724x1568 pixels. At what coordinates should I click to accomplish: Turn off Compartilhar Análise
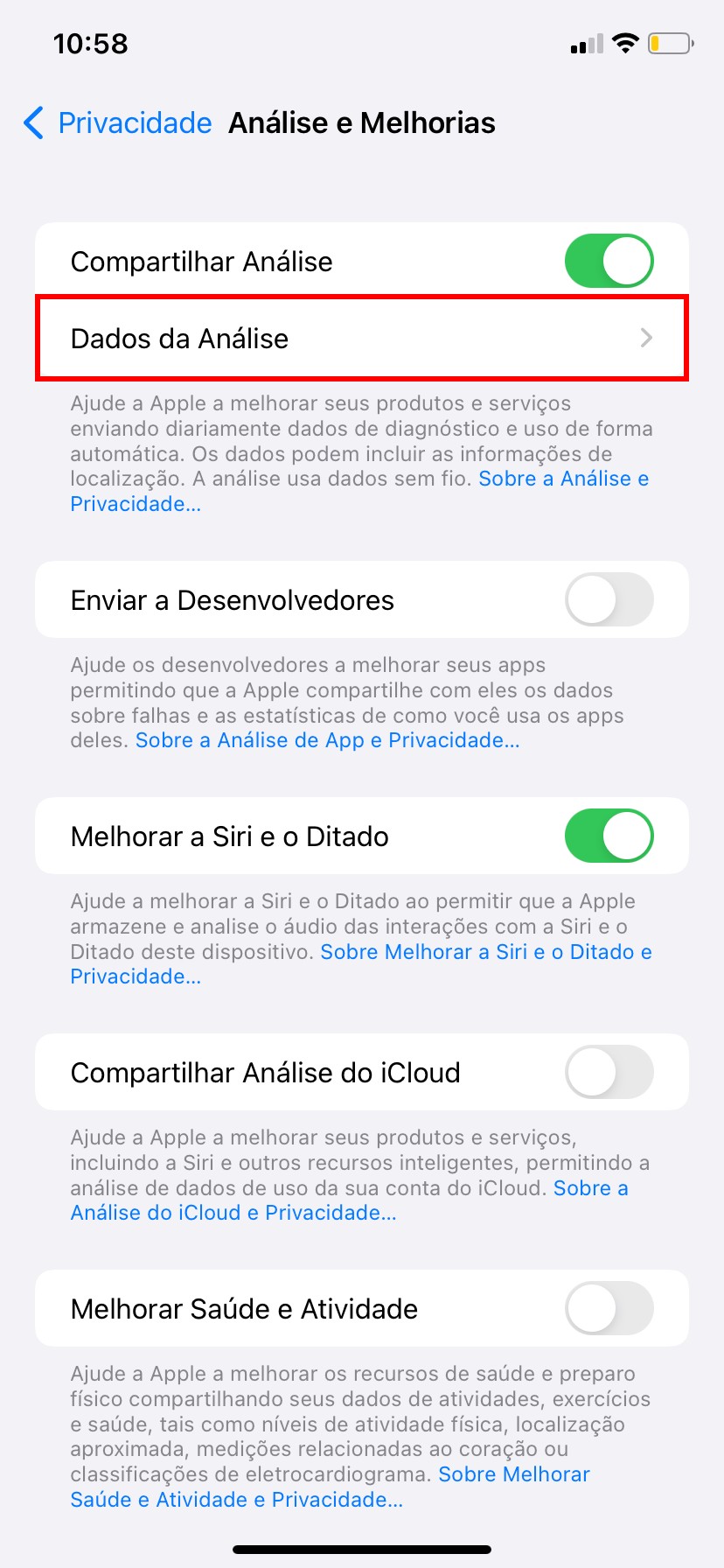609,261
